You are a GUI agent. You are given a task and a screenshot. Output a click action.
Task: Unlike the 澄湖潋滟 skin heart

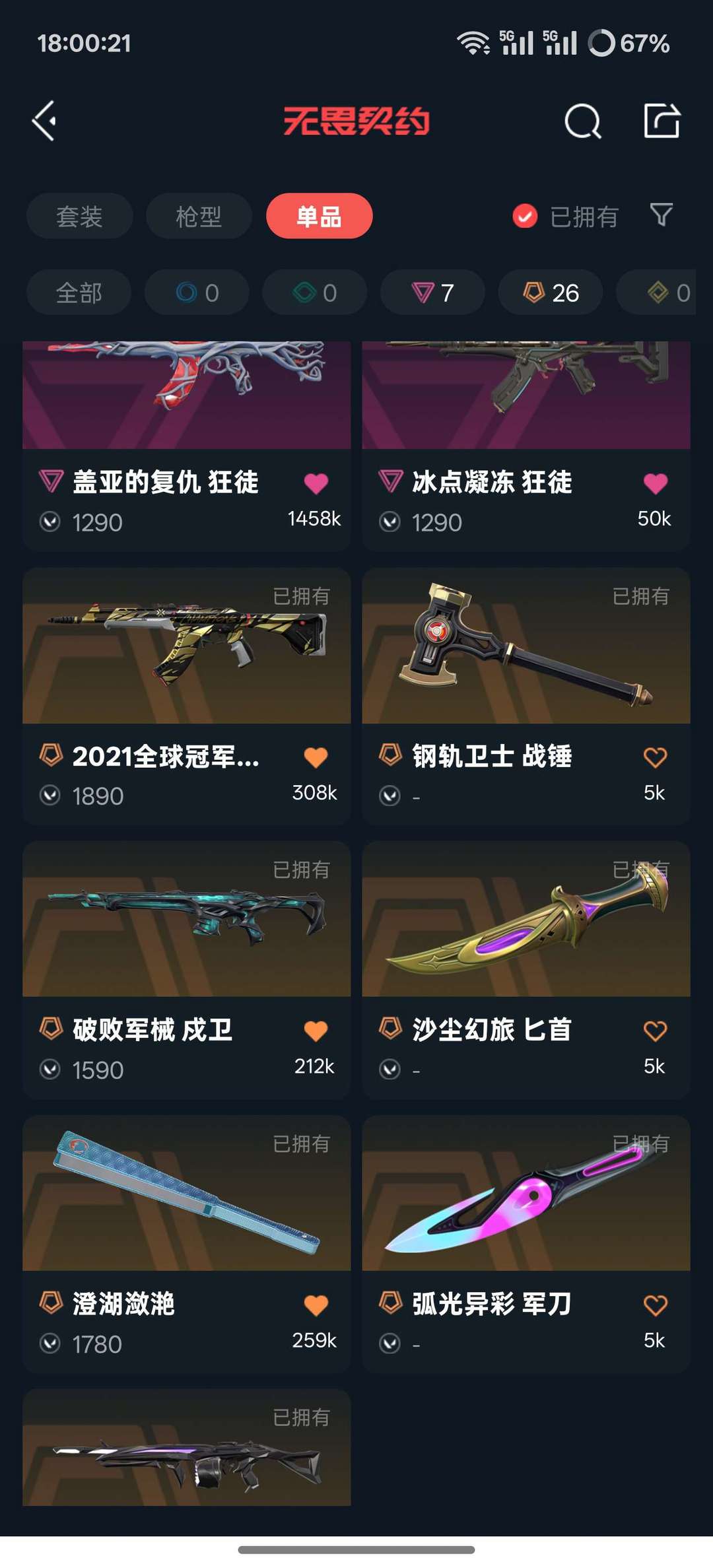tap(316, 1305)
